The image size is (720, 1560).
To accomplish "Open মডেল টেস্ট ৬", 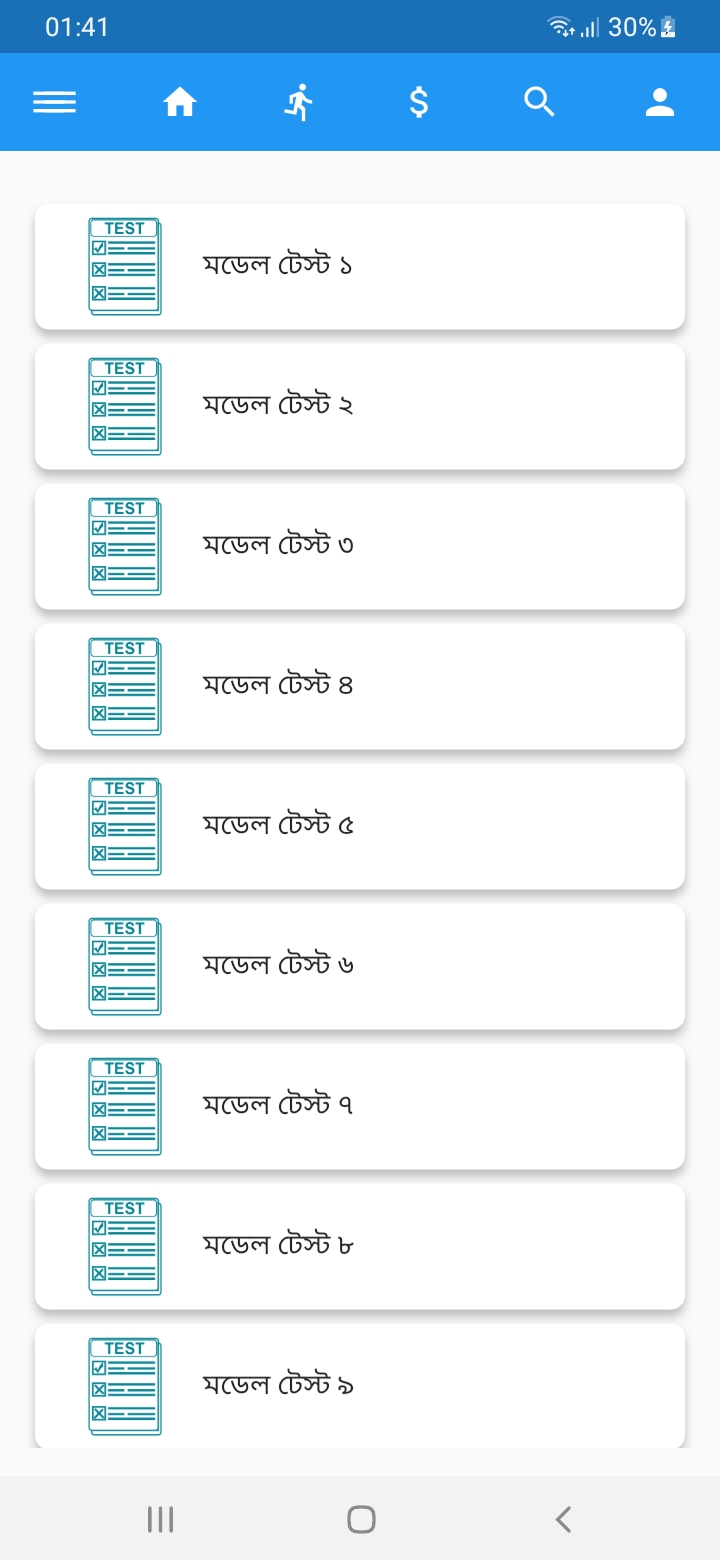I will [x=360, y=965].
